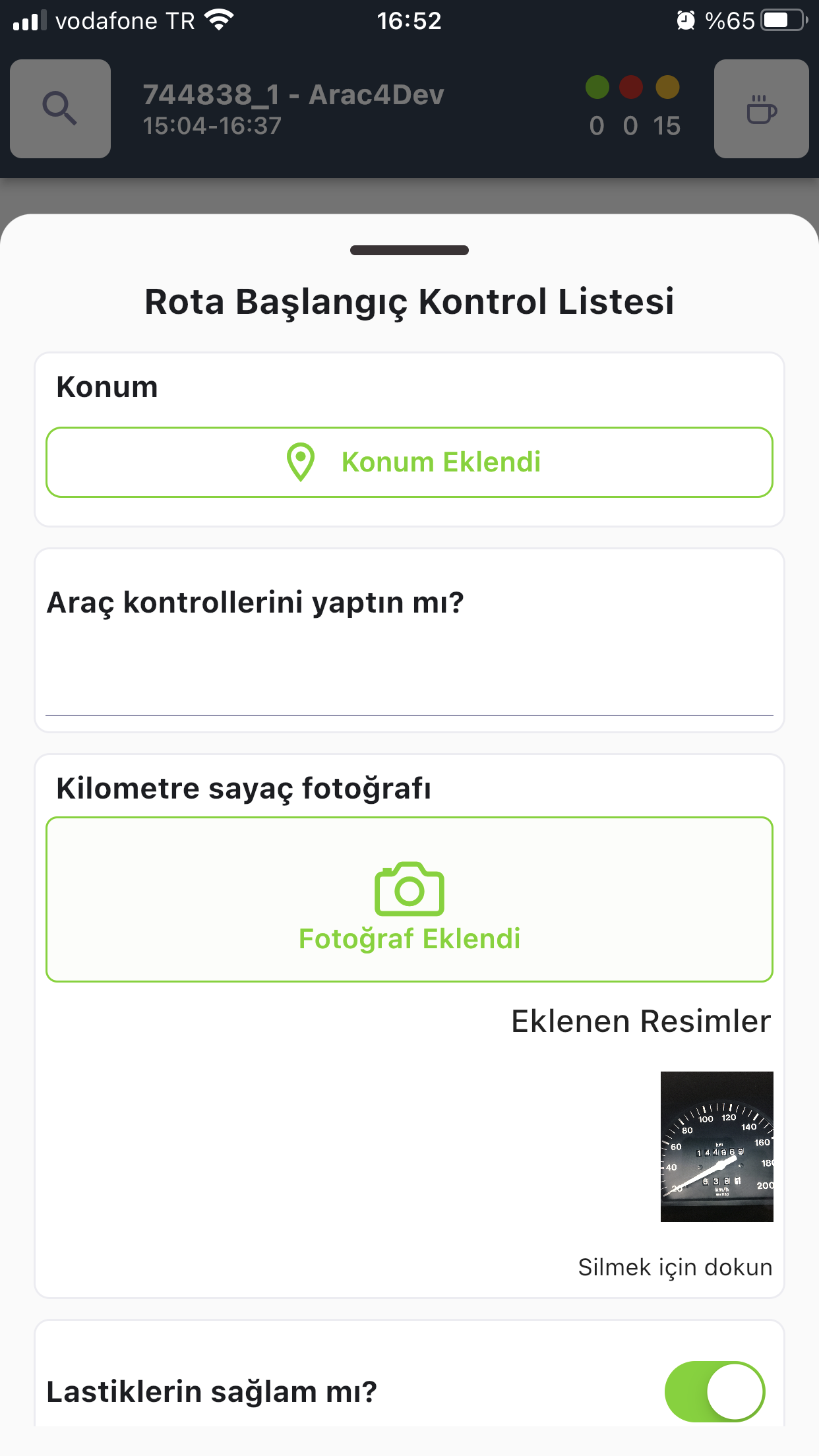This screenshot has height=1456, width=819.
Task: Tap the Konum Eklendi location button
Action: tap(409, 462)
